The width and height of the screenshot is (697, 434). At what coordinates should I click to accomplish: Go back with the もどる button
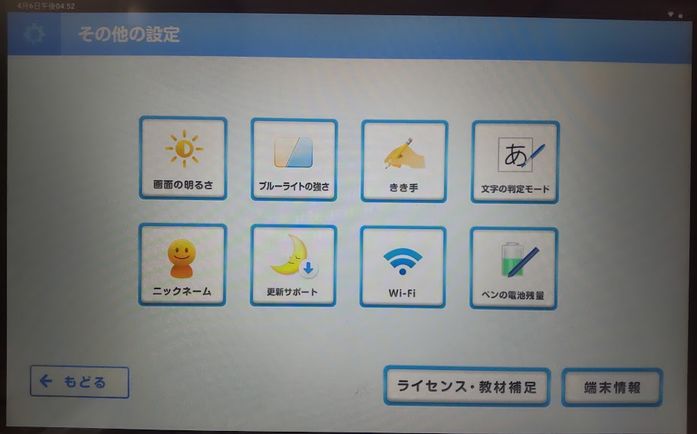point(80,381)
